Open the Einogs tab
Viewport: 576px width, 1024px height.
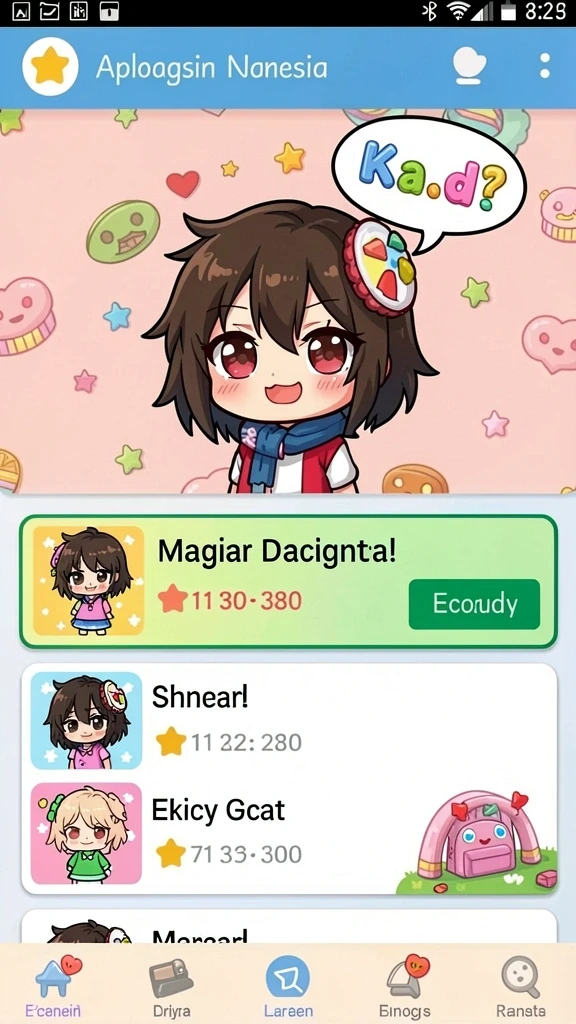pos(405,985)
